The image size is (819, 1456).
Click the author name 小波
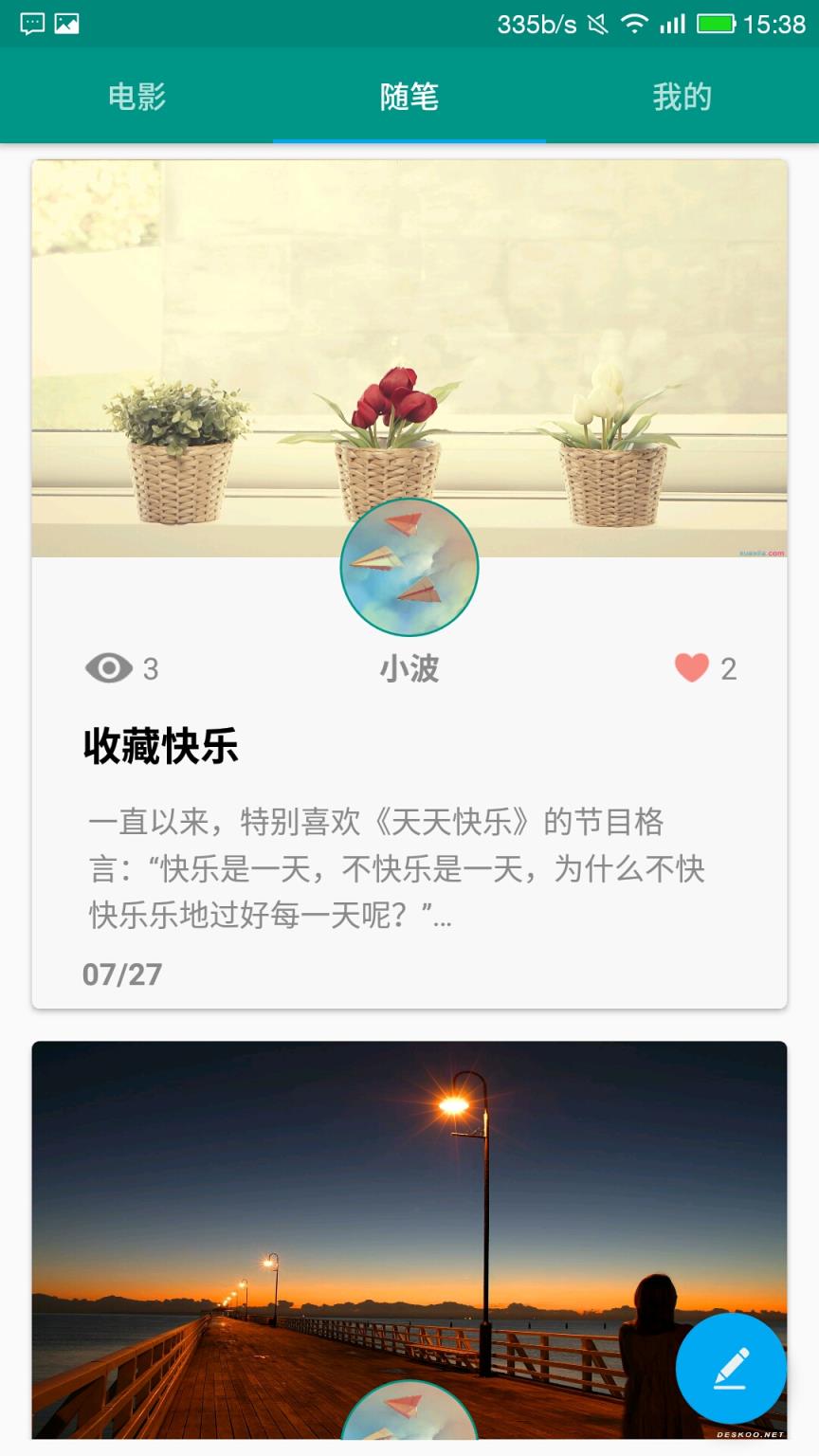point(409,668)
